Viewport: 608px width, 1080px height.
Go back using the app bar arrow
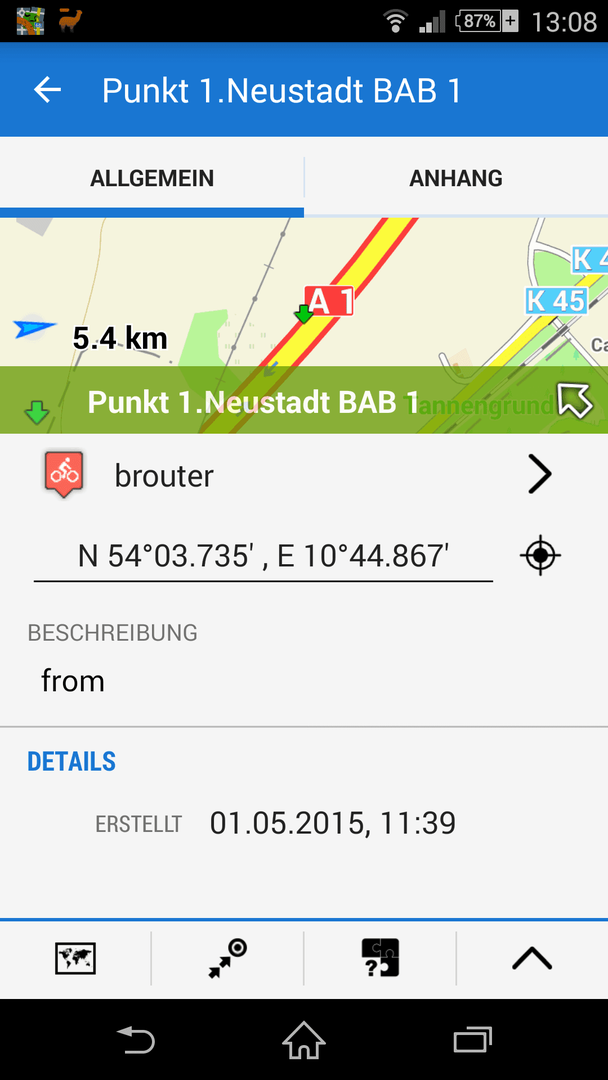click(x=48, y=90)
